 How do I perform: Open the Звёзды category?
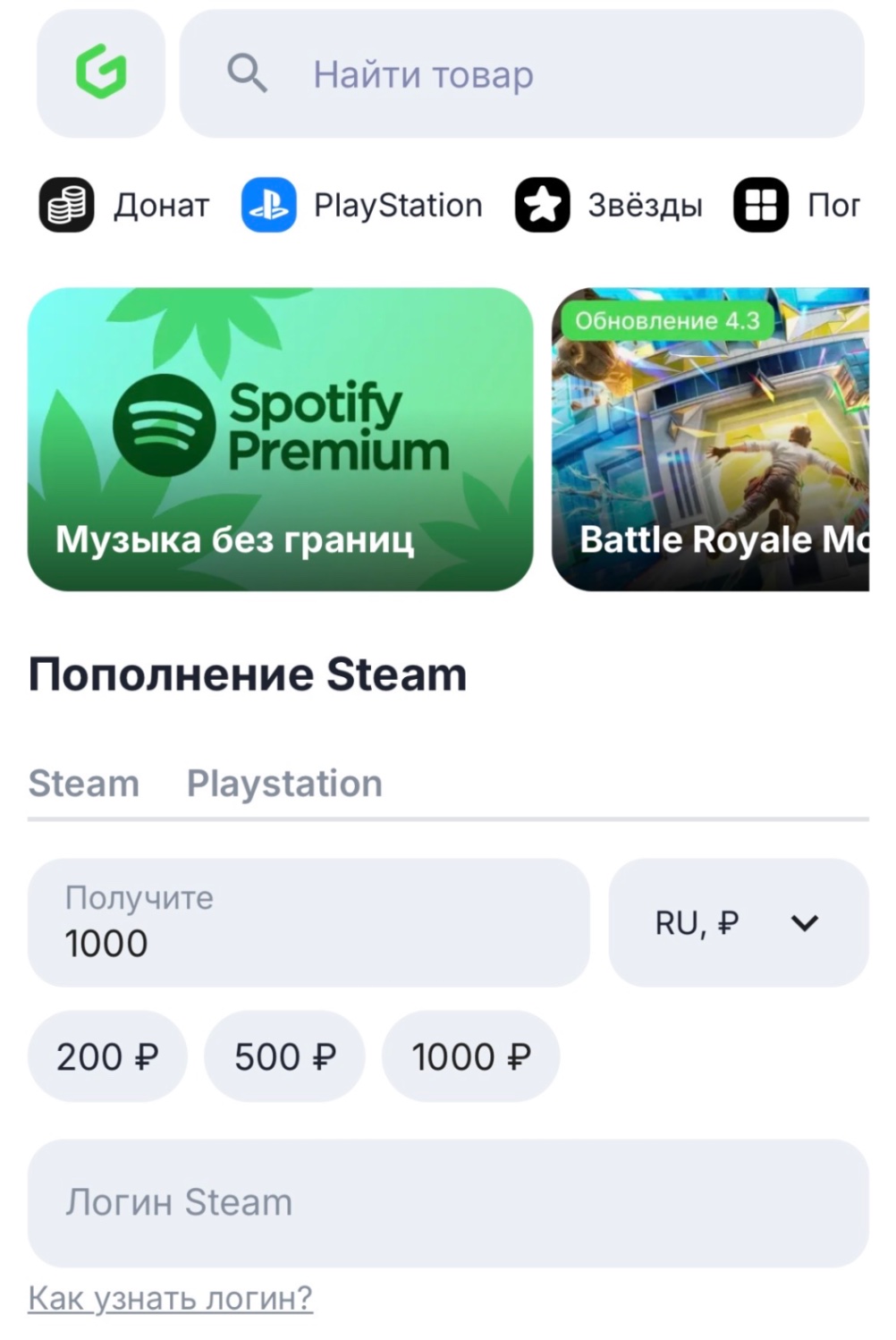pyautogui.click(x=609, y=205)
